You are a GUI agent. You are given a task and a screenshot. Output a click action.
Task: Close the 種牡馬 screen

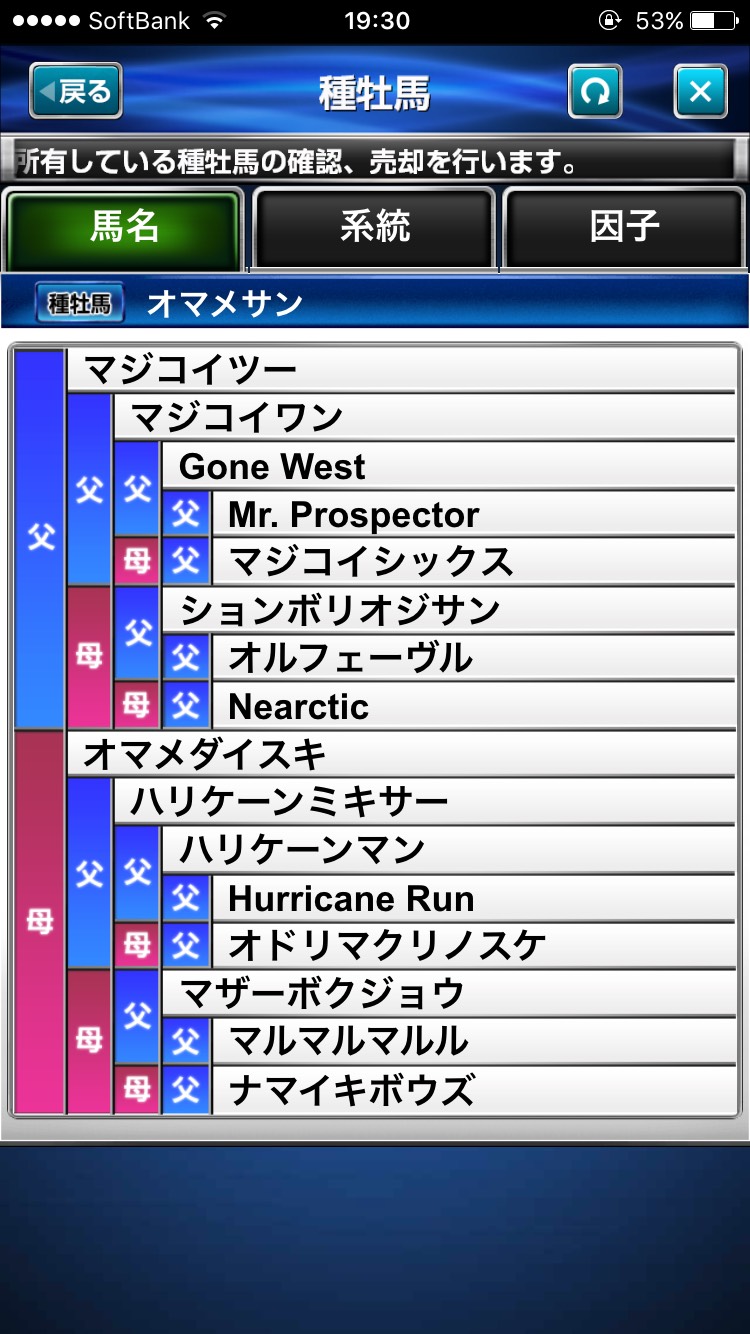coord(700,92)
